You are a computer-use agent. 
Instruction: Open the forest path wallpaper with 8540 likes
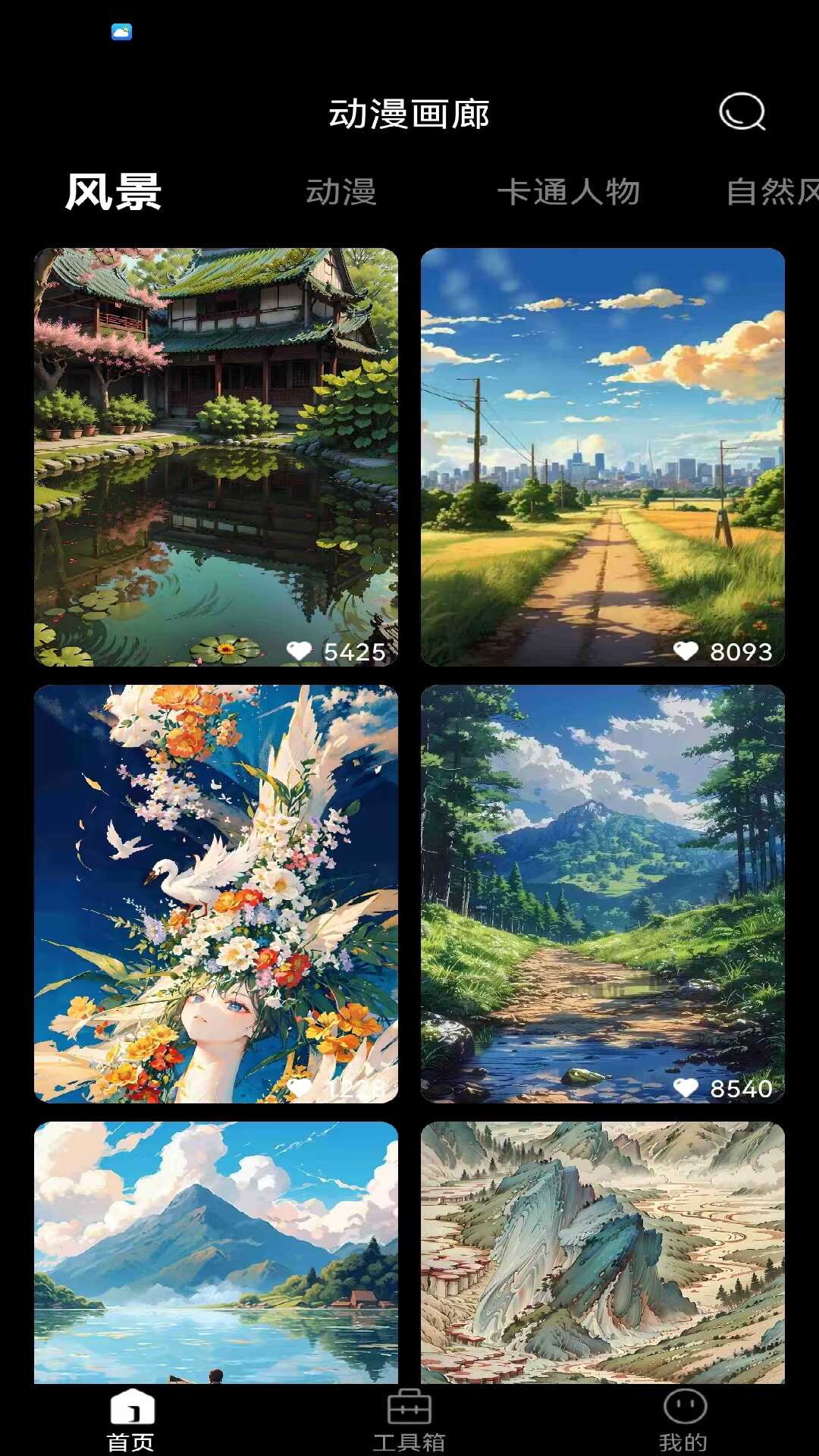click(x=603, y=894)
